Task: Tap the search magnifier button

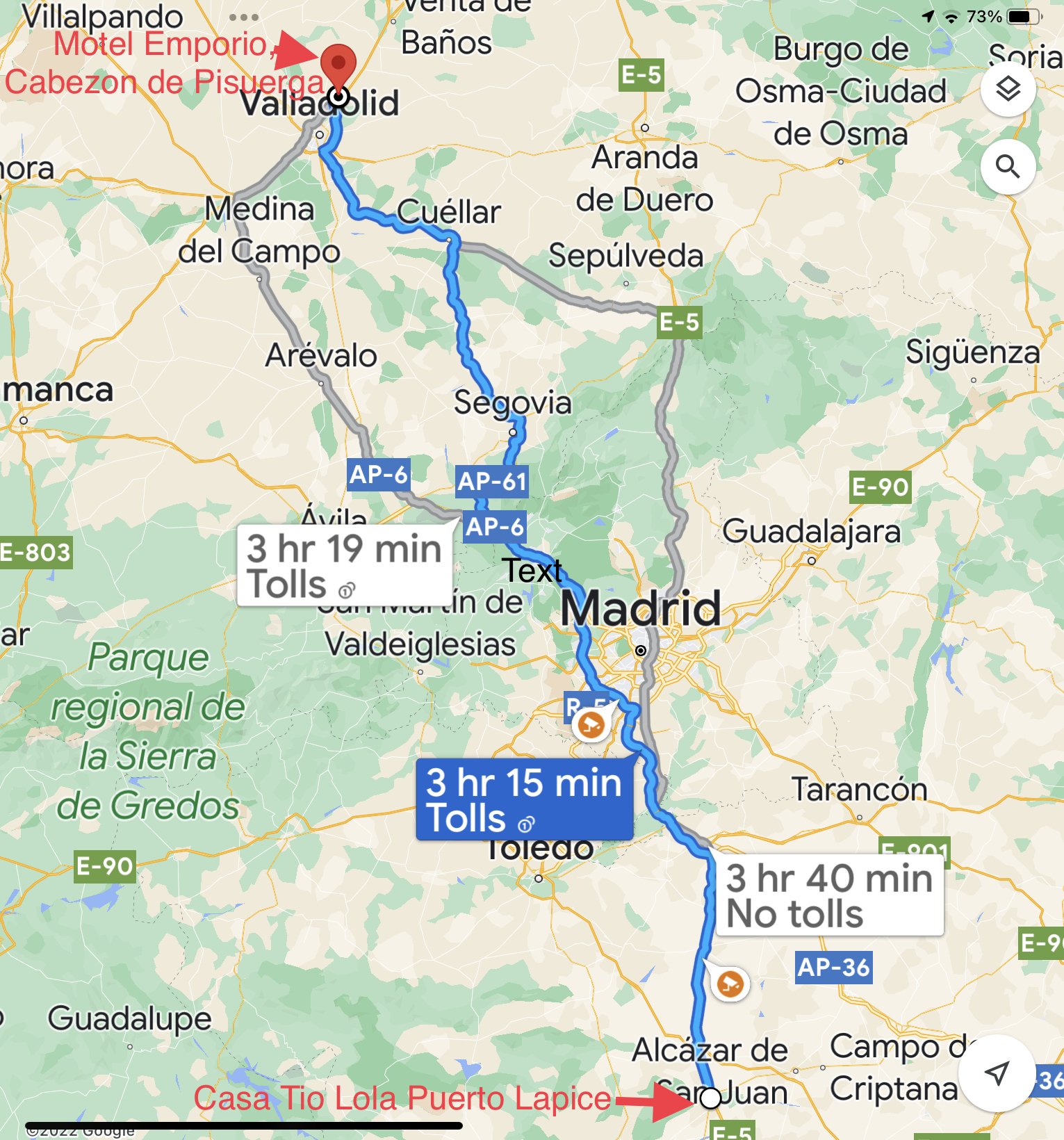Action: (x=1008, y=167)
